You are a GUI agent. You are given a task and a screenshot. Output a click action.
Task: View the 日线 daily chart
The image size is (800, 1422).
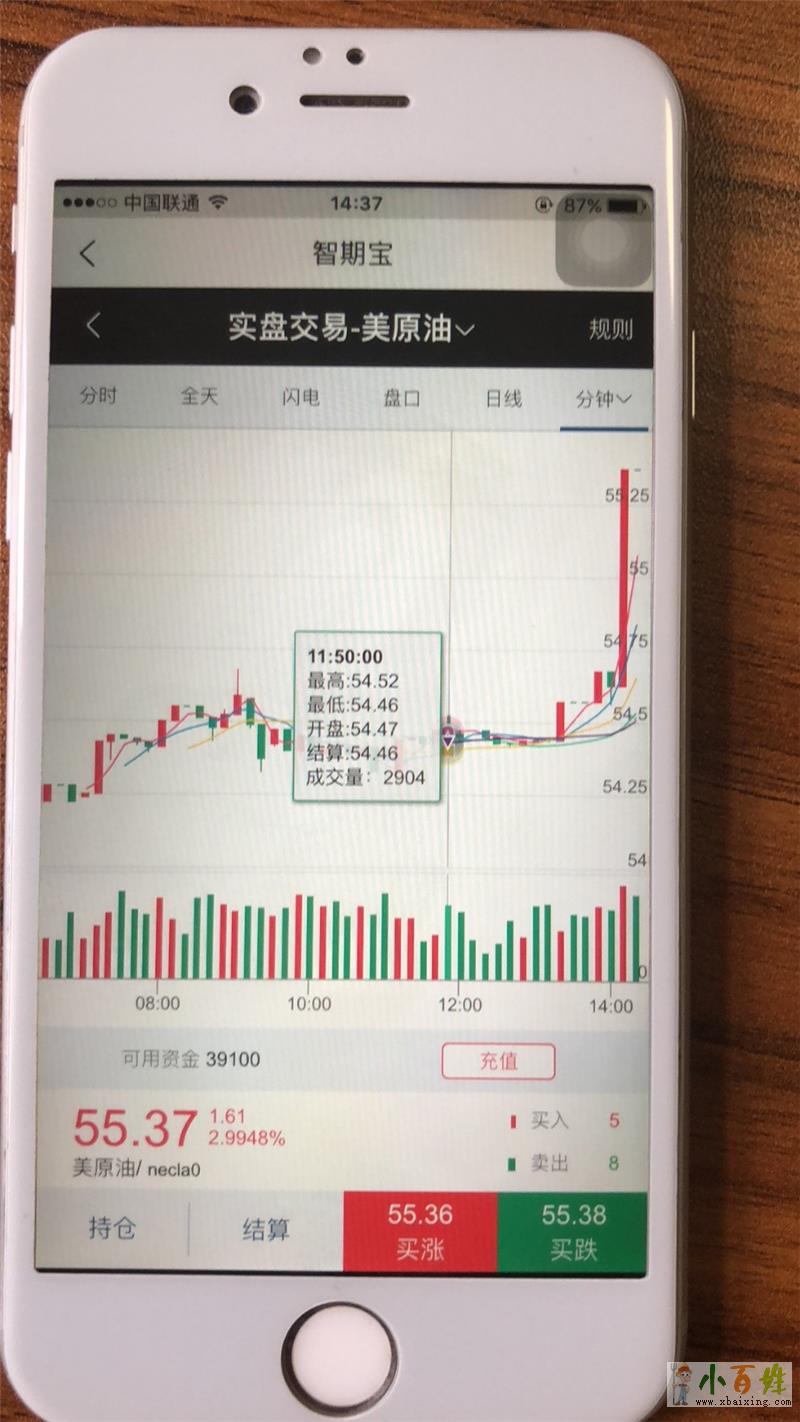504,398
